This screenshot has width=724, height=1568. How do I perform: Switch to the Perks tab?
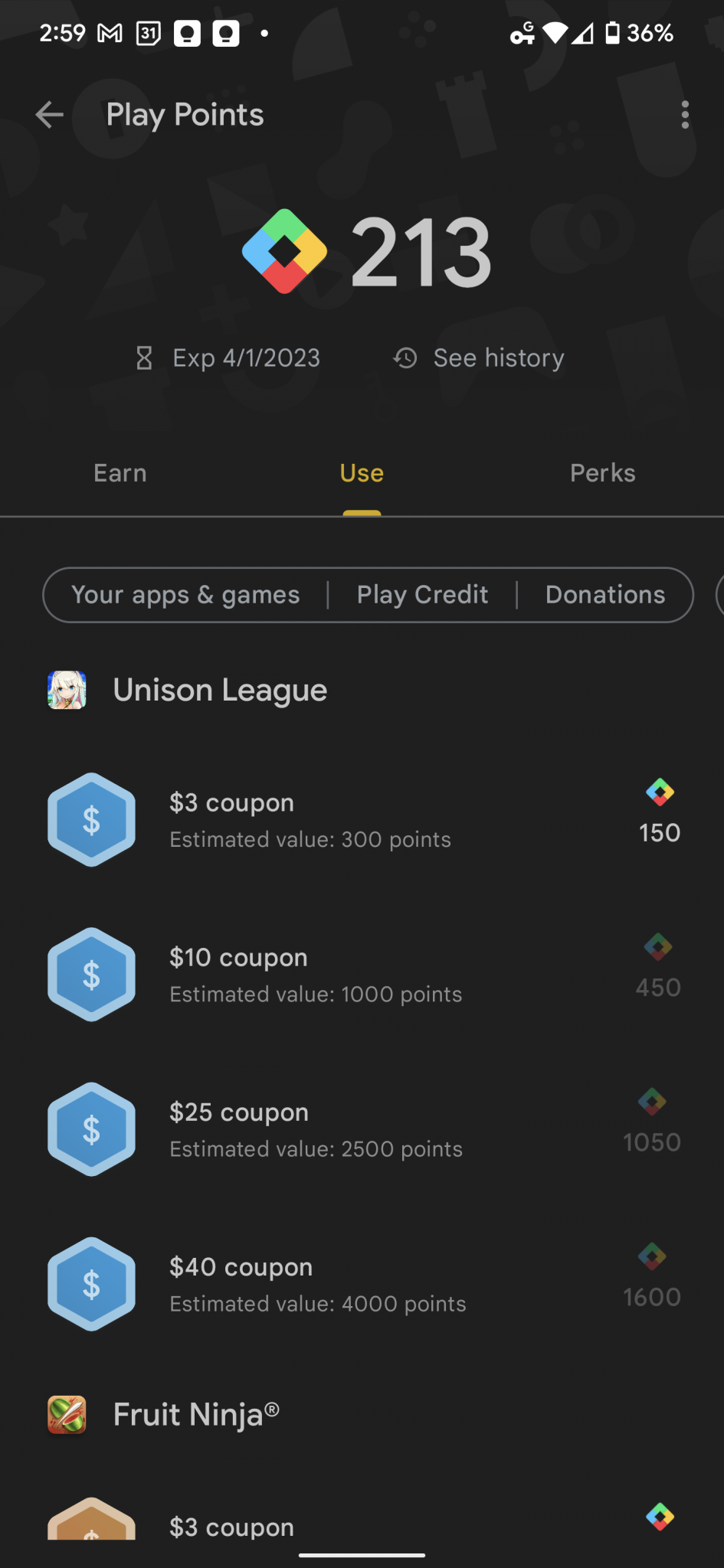pos(602,472)
